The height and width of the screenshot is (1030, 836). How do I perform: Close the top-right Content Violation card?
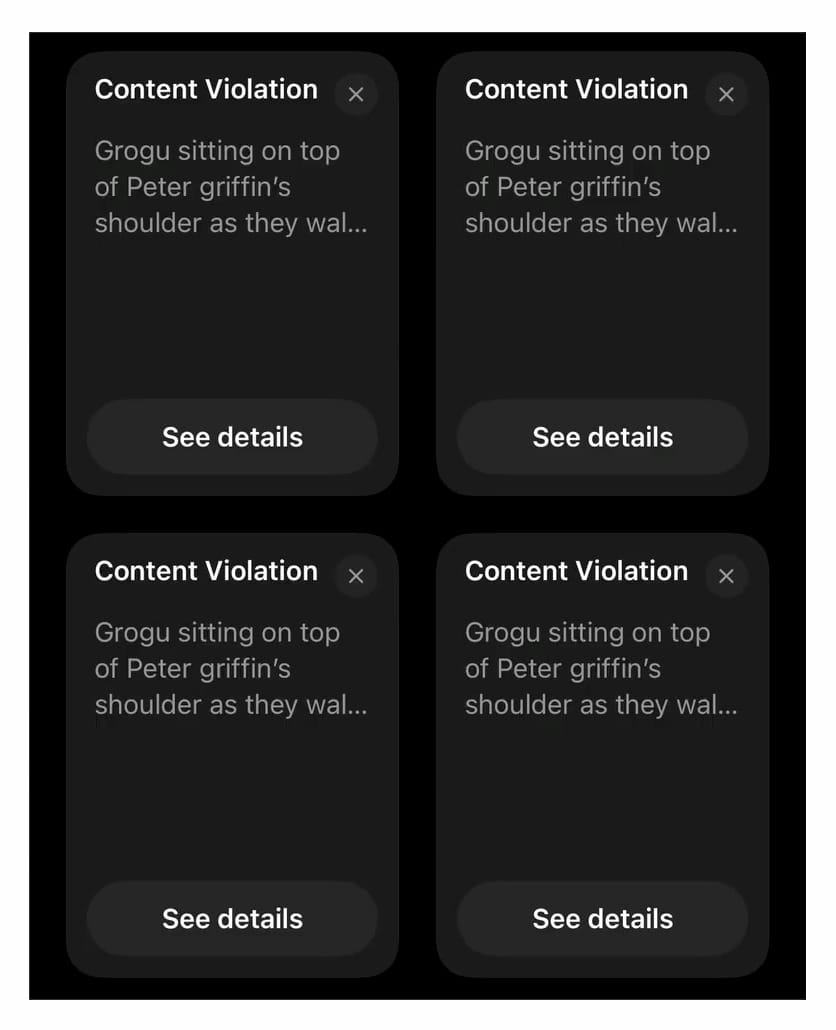click(726, 95)
